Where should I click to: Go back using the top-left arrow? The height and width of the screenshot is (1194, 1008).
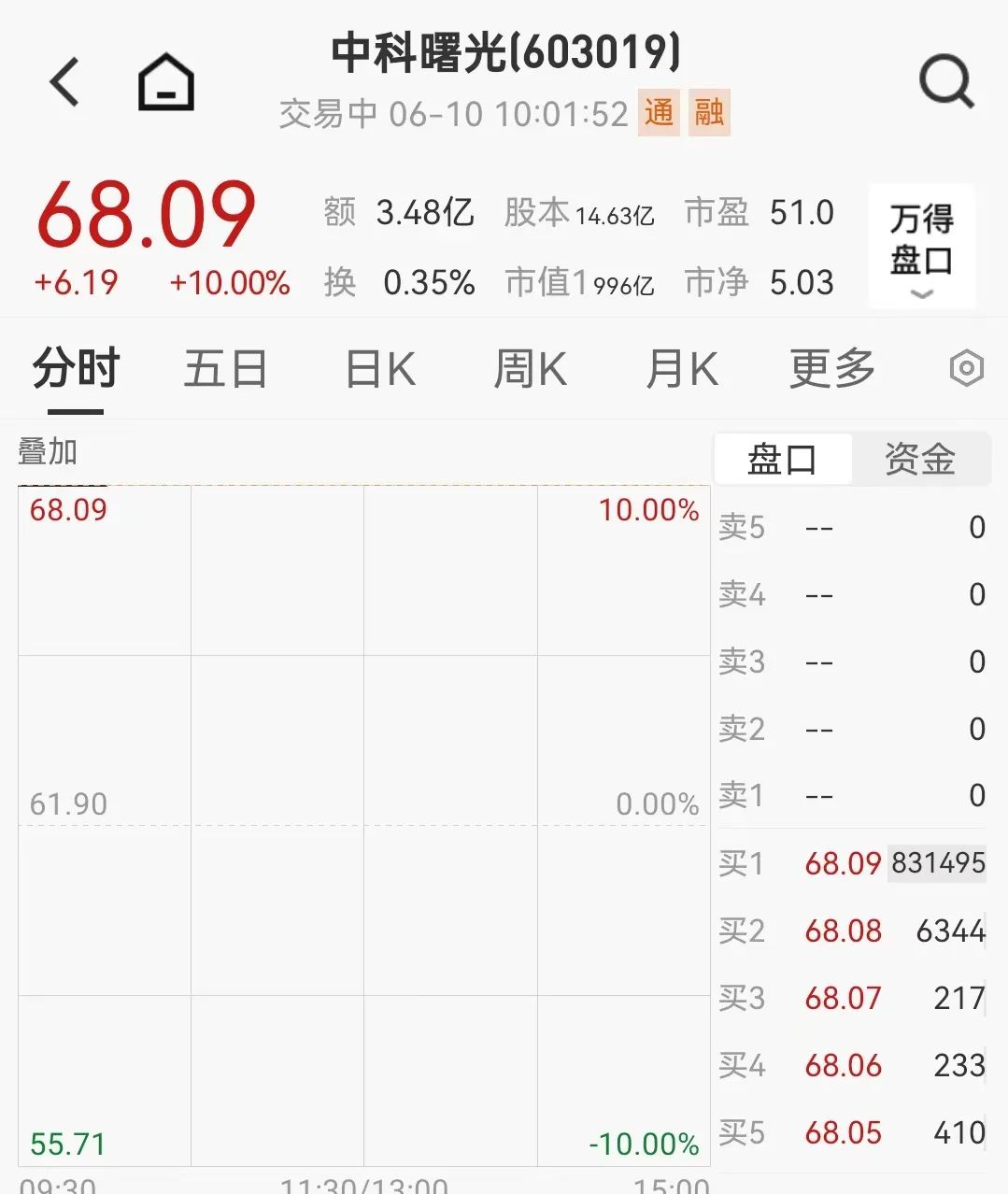point(64,81)
